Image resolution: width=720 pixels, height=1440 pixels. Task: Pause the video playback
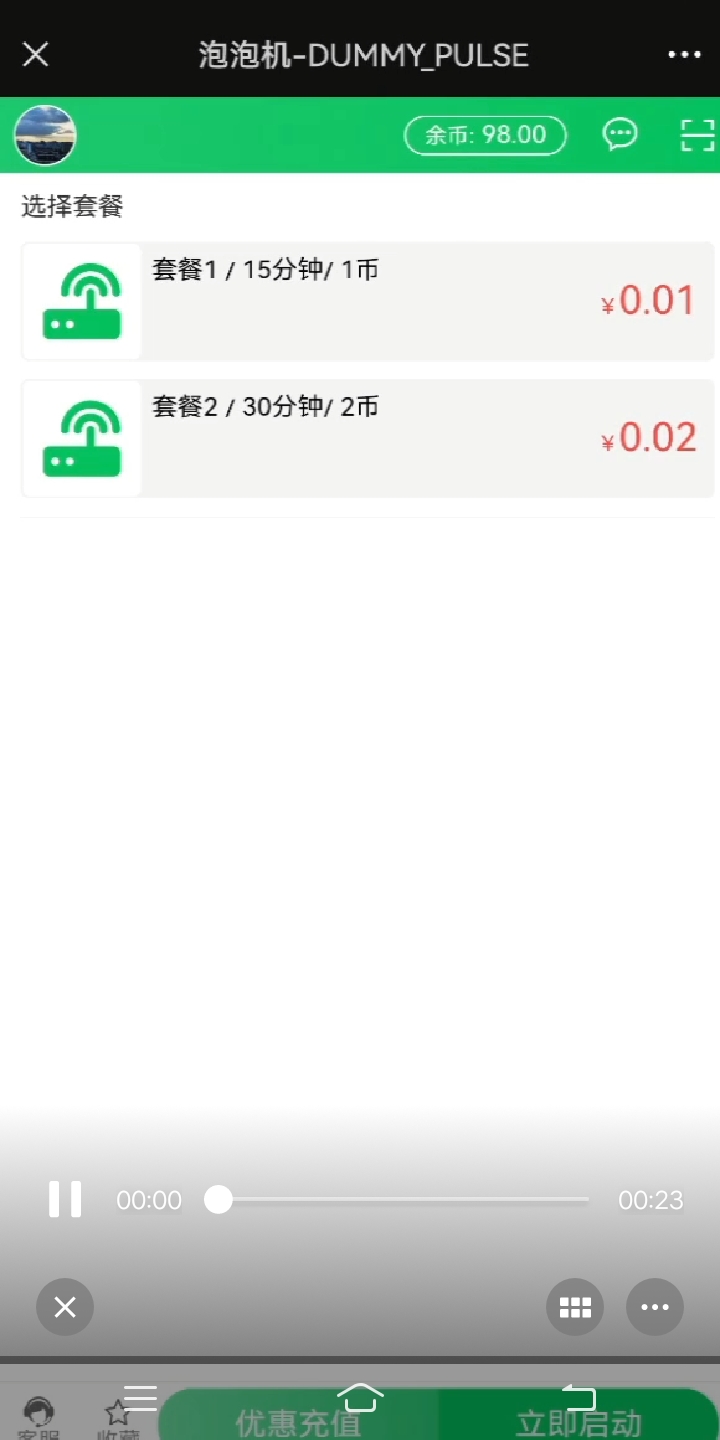[x=65, y=1199]
